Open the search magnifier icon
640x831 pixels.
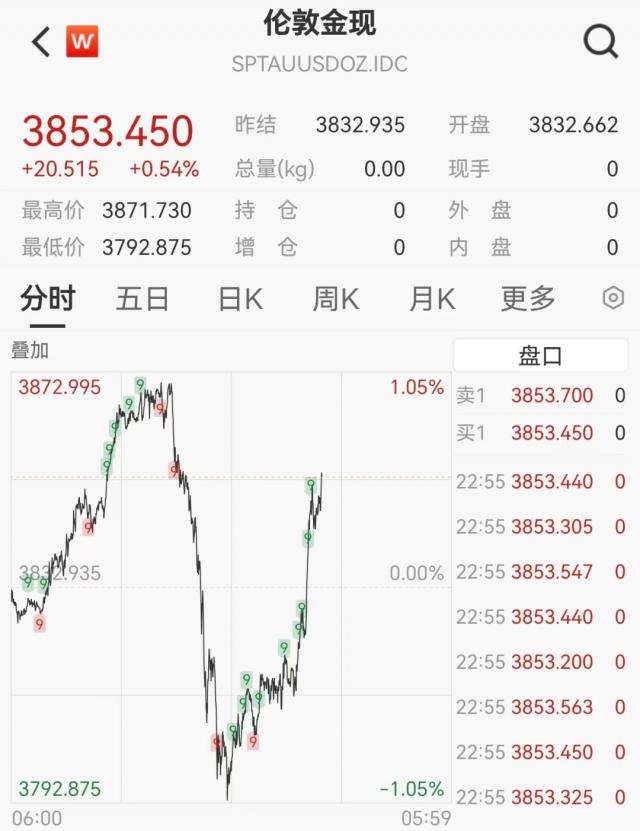[600, 42]
